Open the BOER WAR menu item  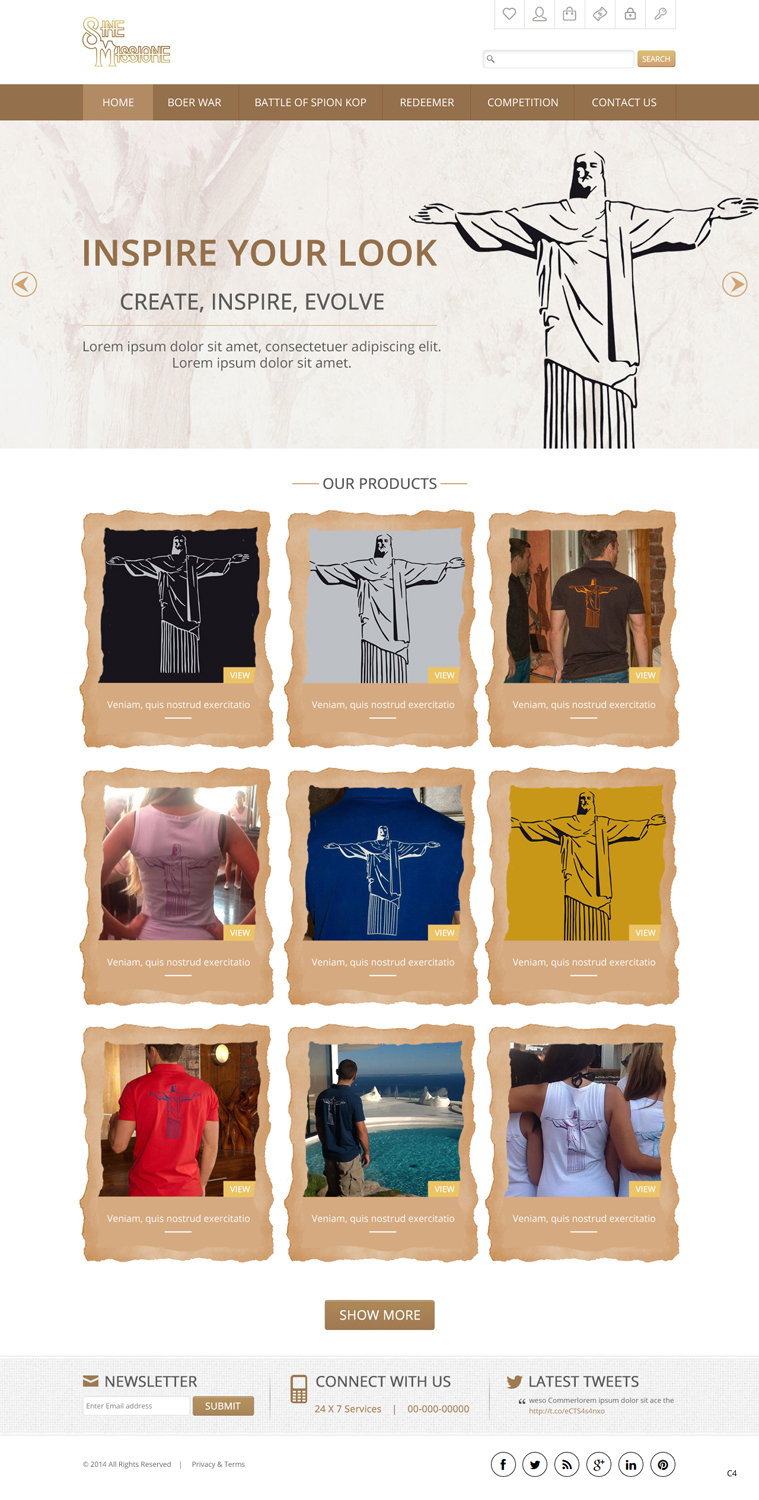pos(195,102)
